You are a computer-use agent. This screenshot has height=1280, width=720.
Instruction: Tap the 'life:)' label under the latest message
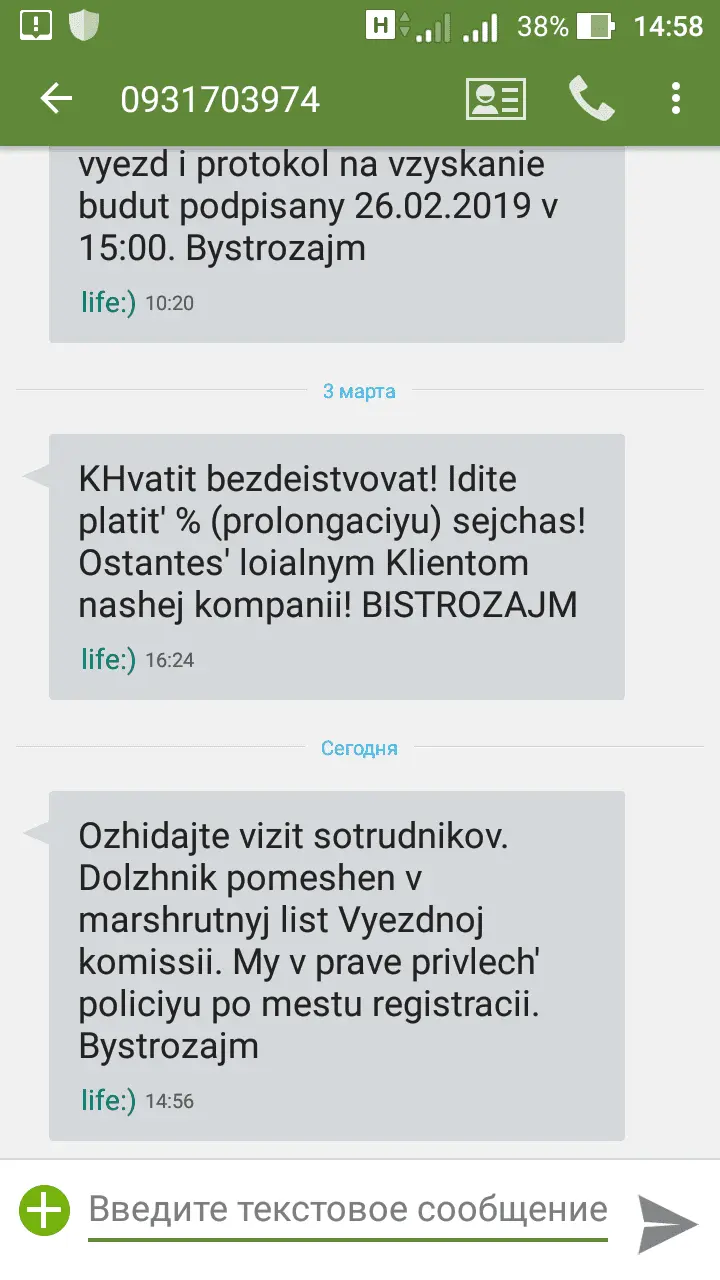[x=105, y=1099]
